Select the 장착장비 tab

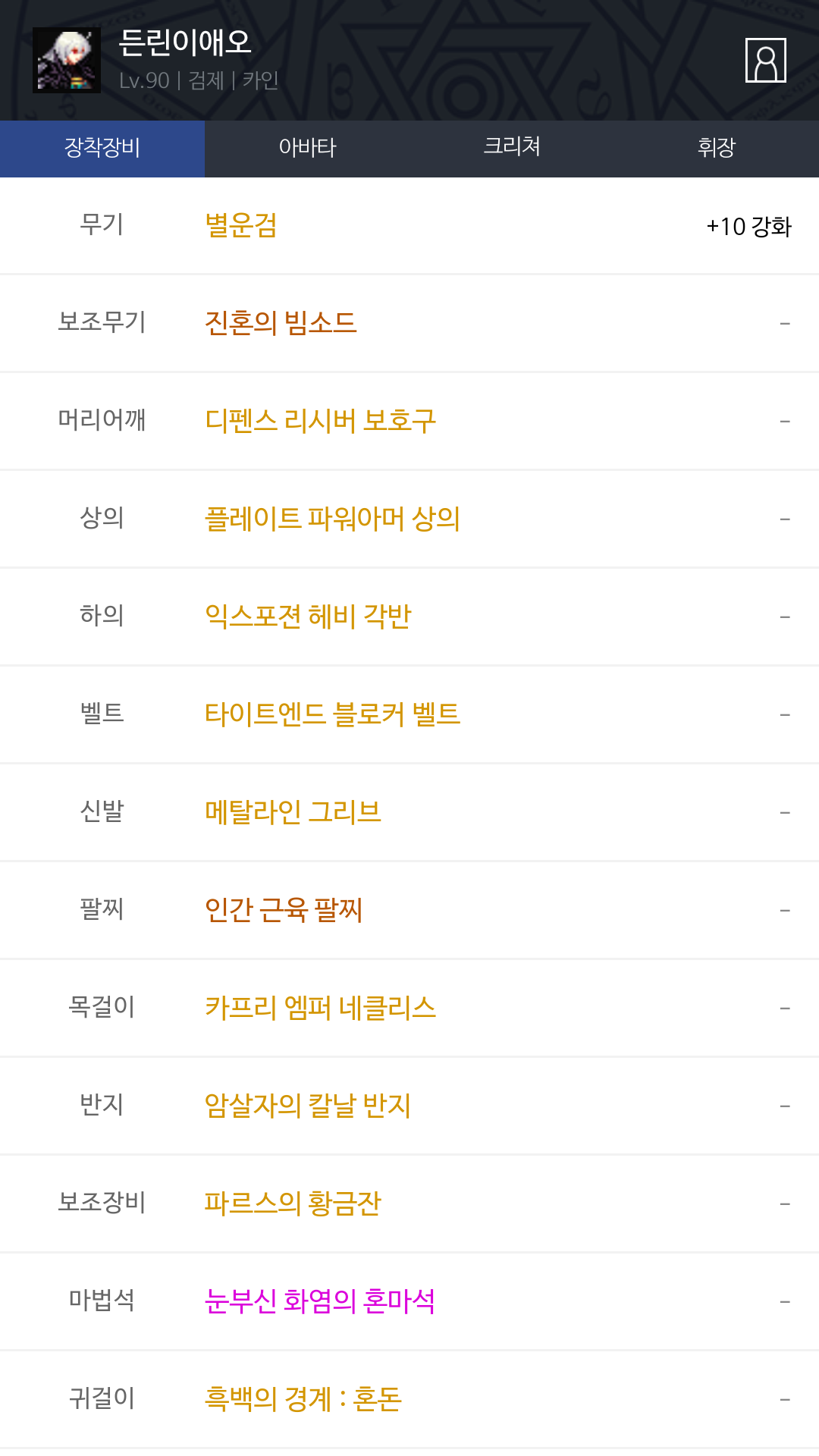(102, 148)
